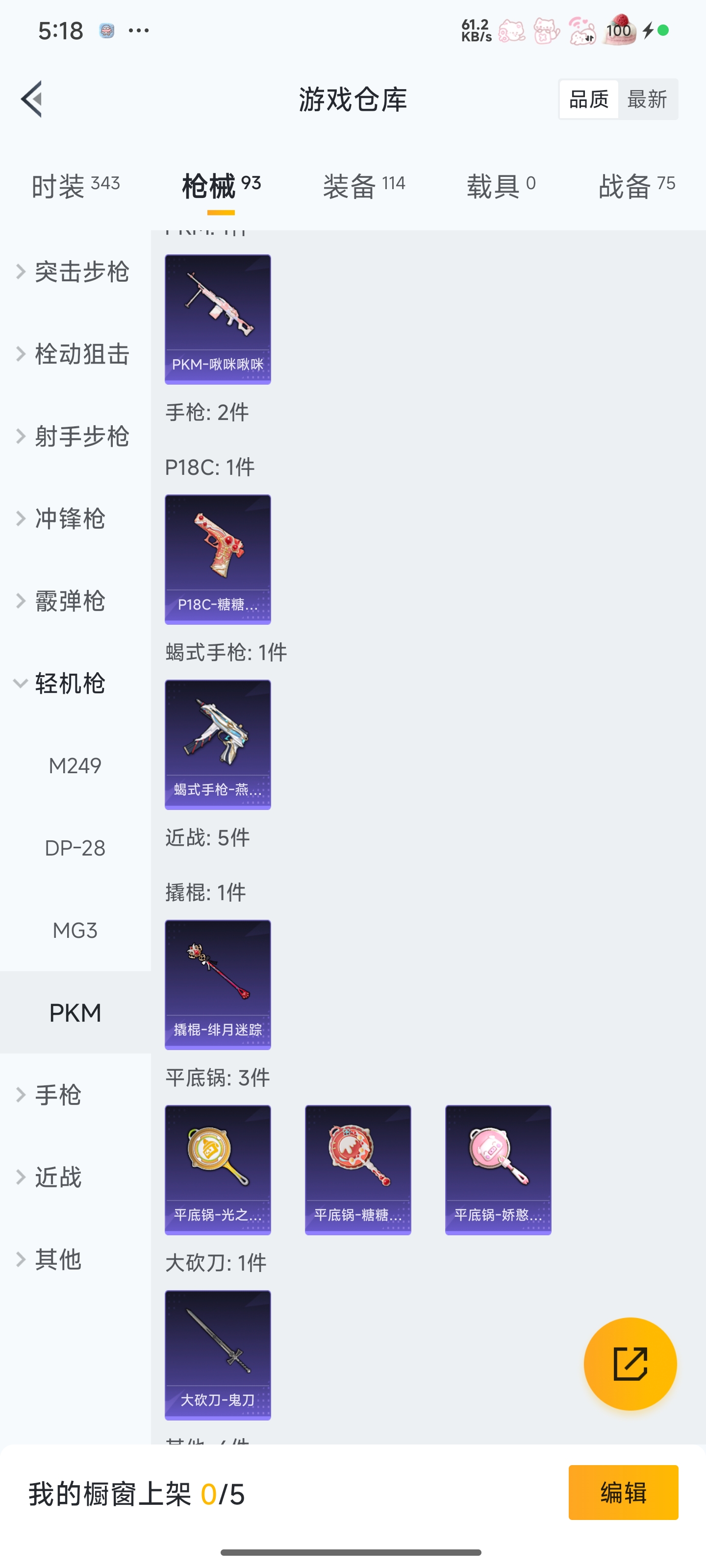Collapse the 轻机枪 category

click(x=76, y=683)
